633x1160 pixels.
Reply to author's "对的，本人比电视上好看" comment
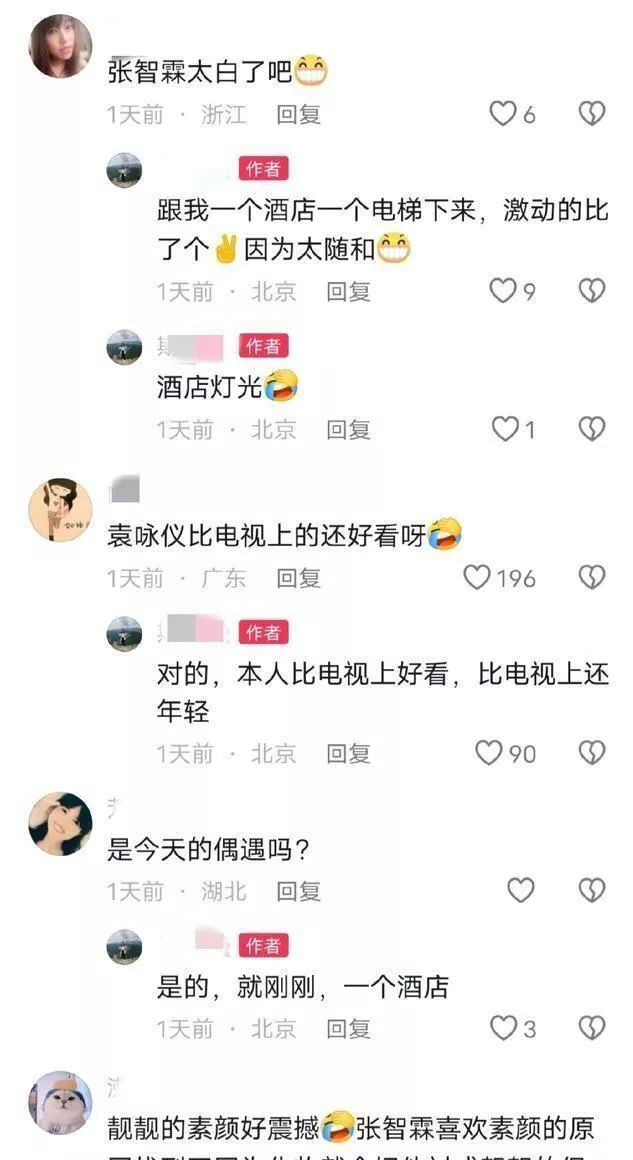pyautogui.click(x=348, y=753)
